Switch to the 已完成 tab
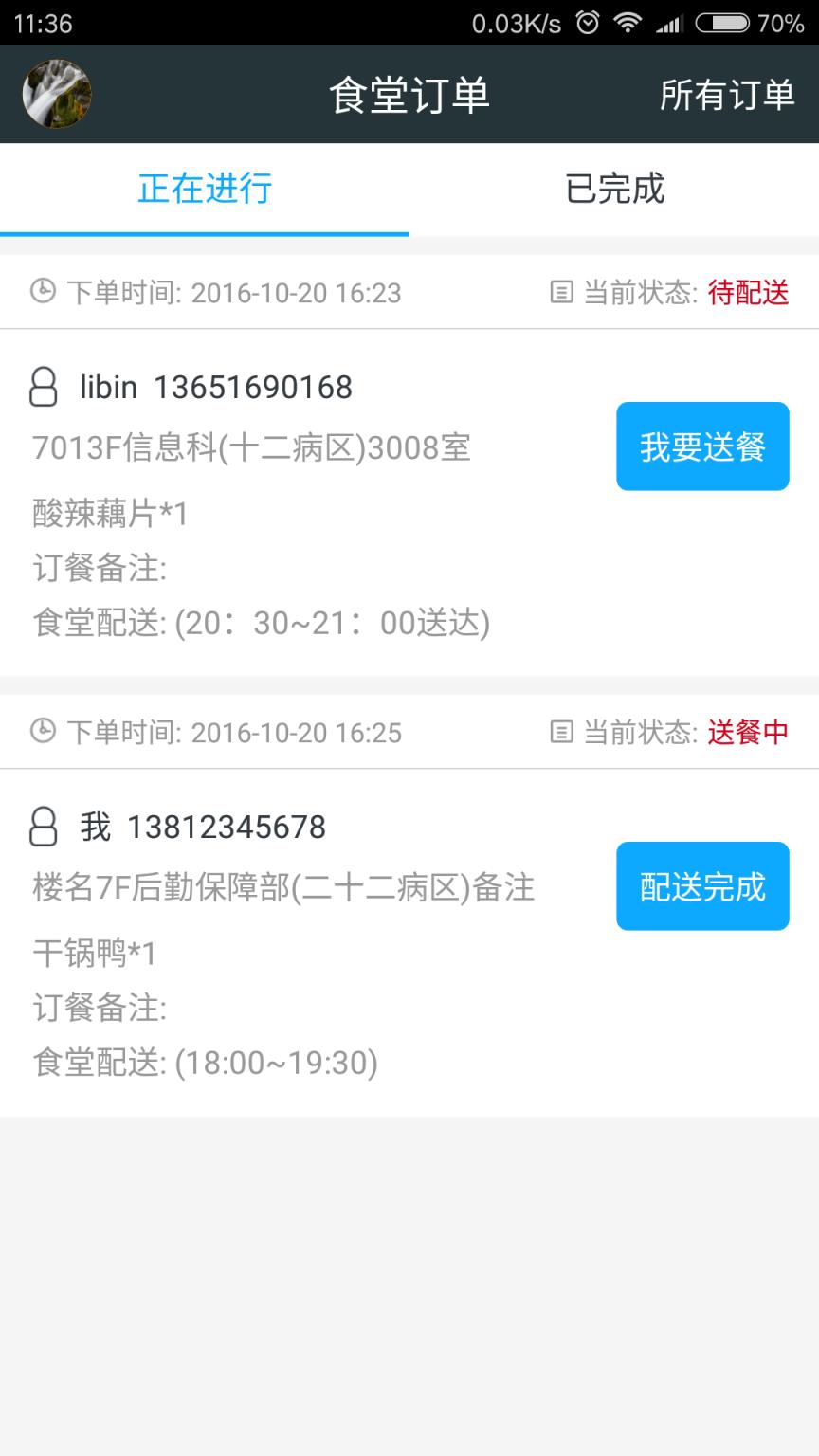The height and width of the screenshot is (1456, 819). click(614, 190)
